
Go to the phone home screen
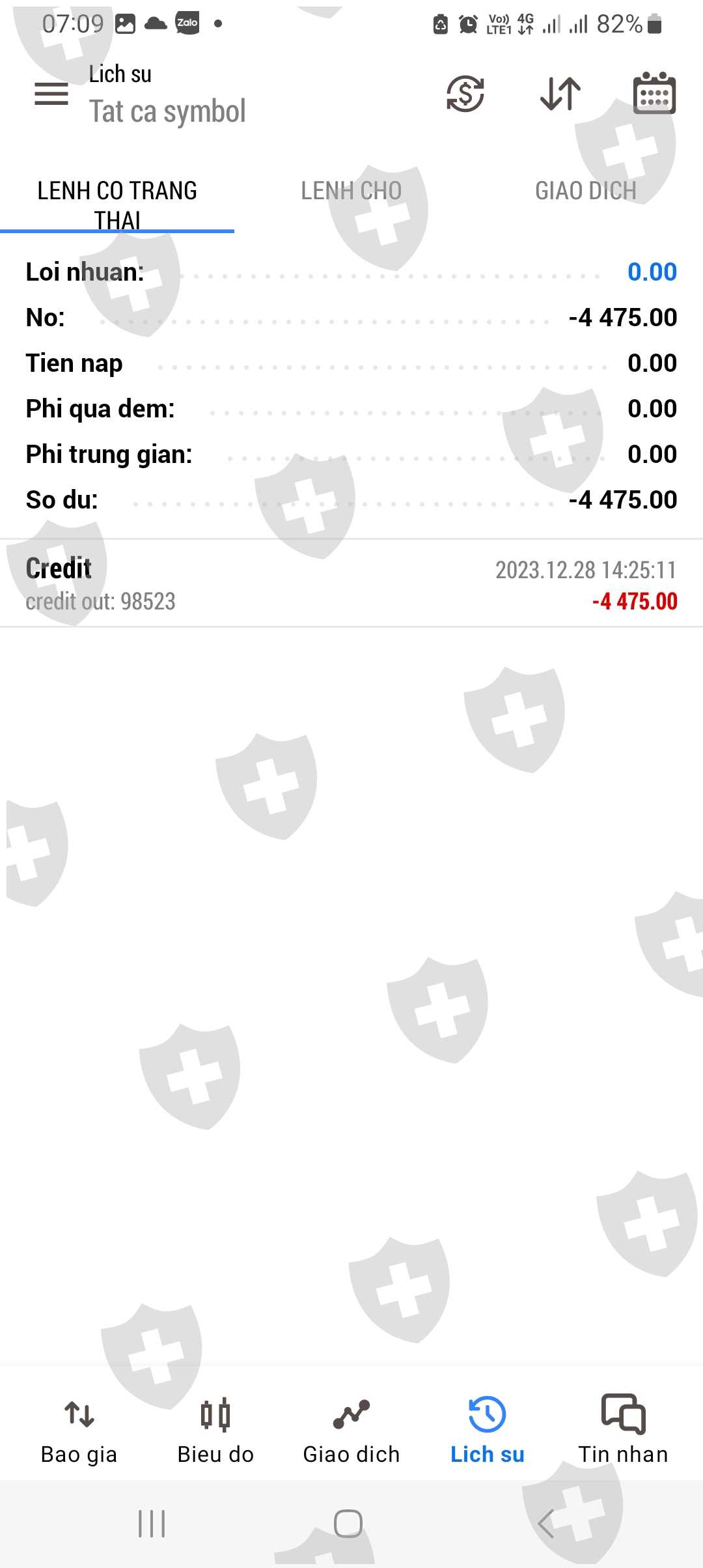click(348, 1524)
